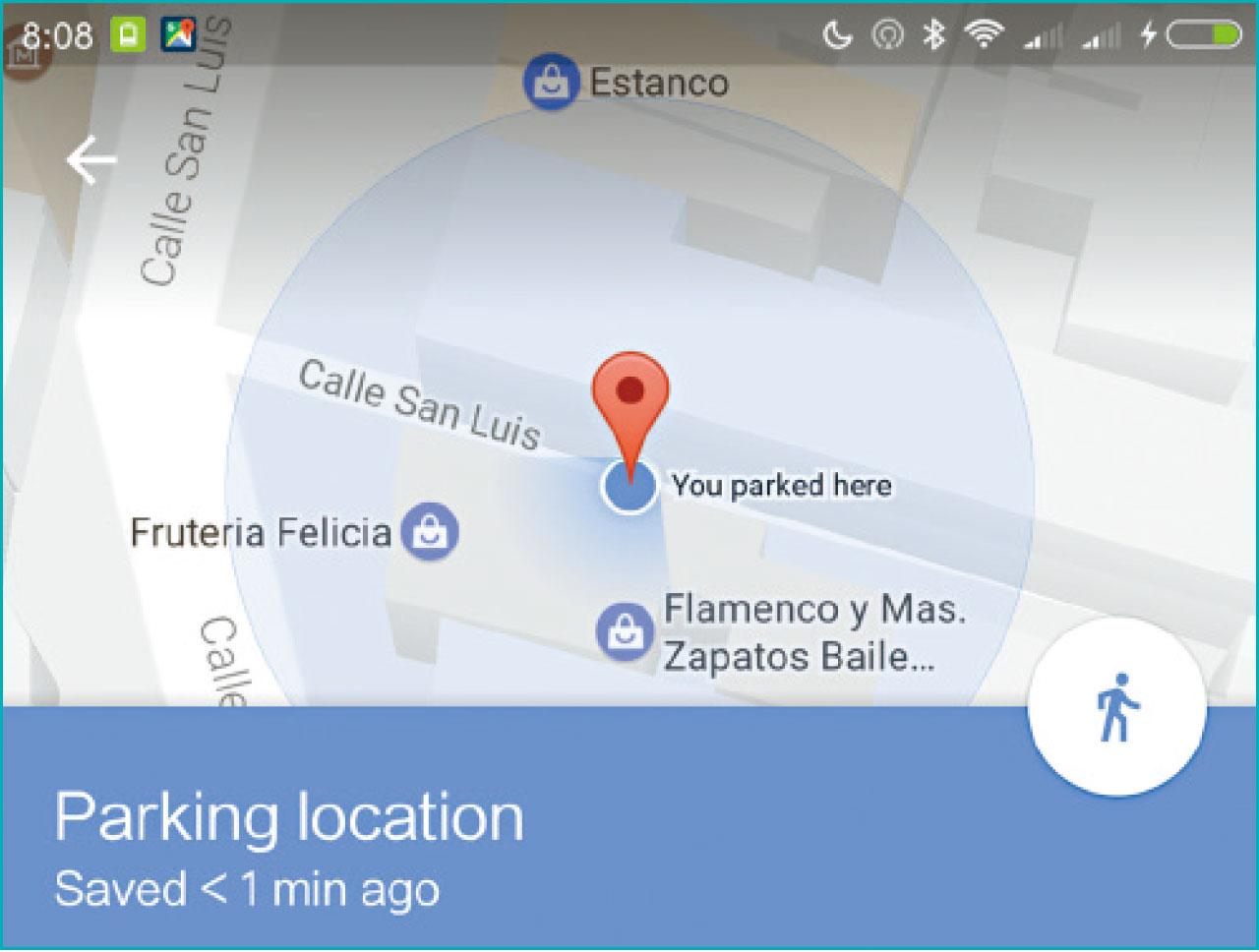The image size is (1259, 952).
Task: Select the Fruteria Felicia place marker
Action: point(431,532)
